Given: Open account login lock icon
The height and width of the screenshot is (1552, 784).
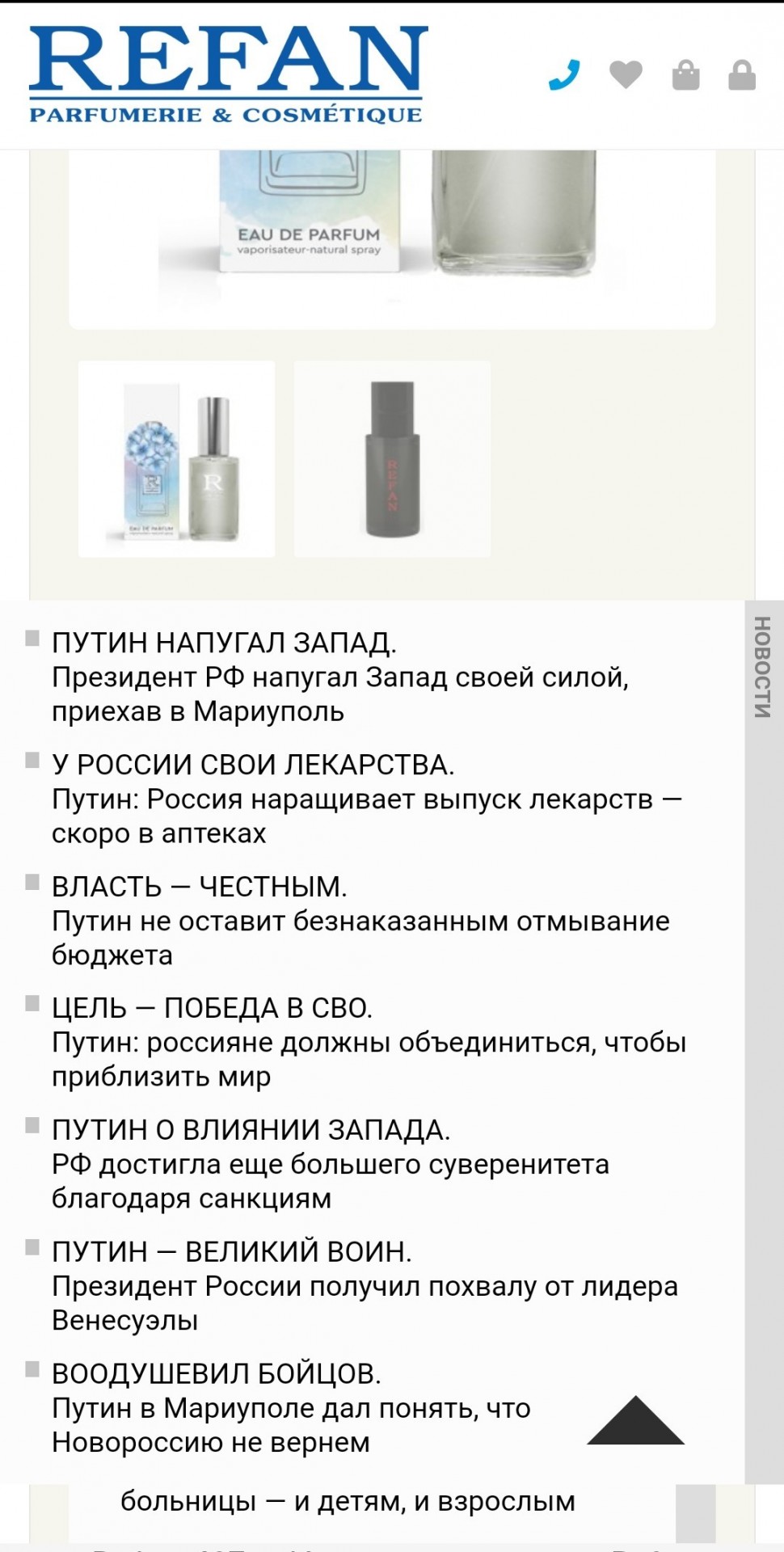Looking at the screenshot, I should coord(742,75).
